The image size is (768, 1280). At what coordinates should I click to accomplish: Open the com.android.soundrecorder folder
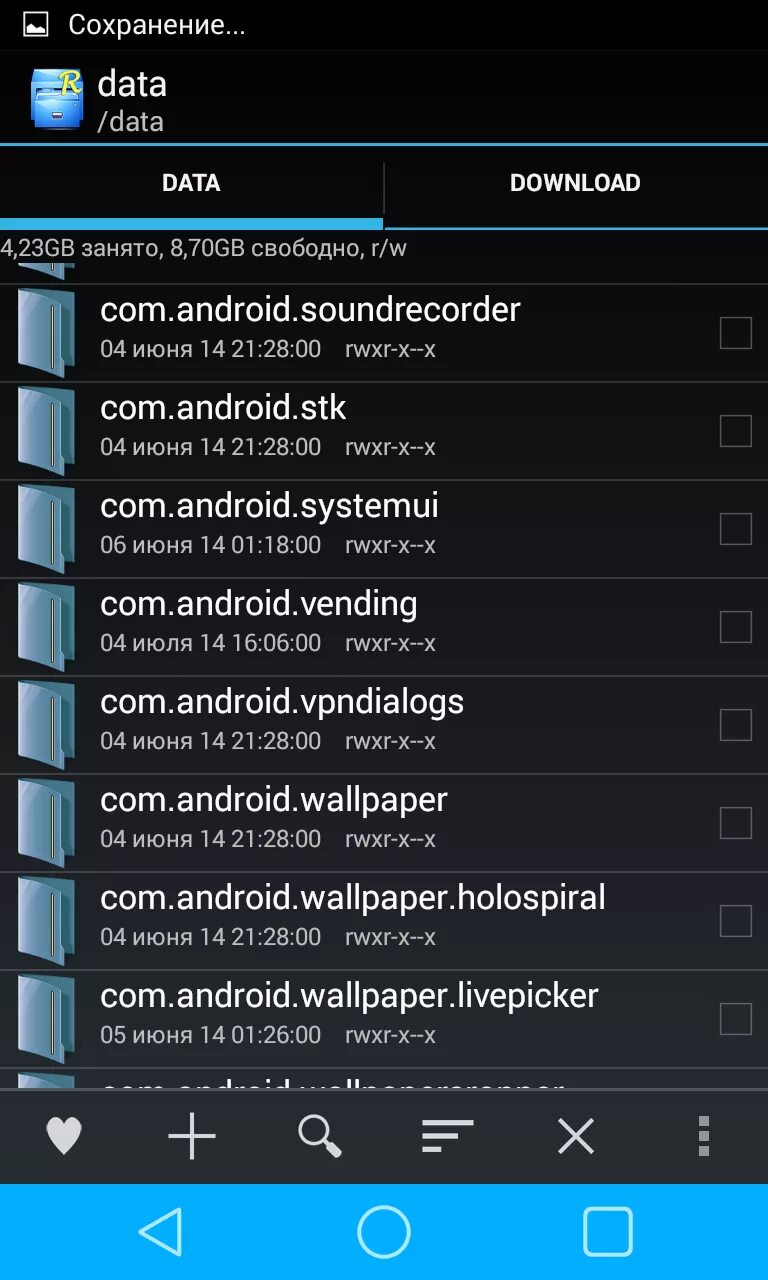coord(384,333)
